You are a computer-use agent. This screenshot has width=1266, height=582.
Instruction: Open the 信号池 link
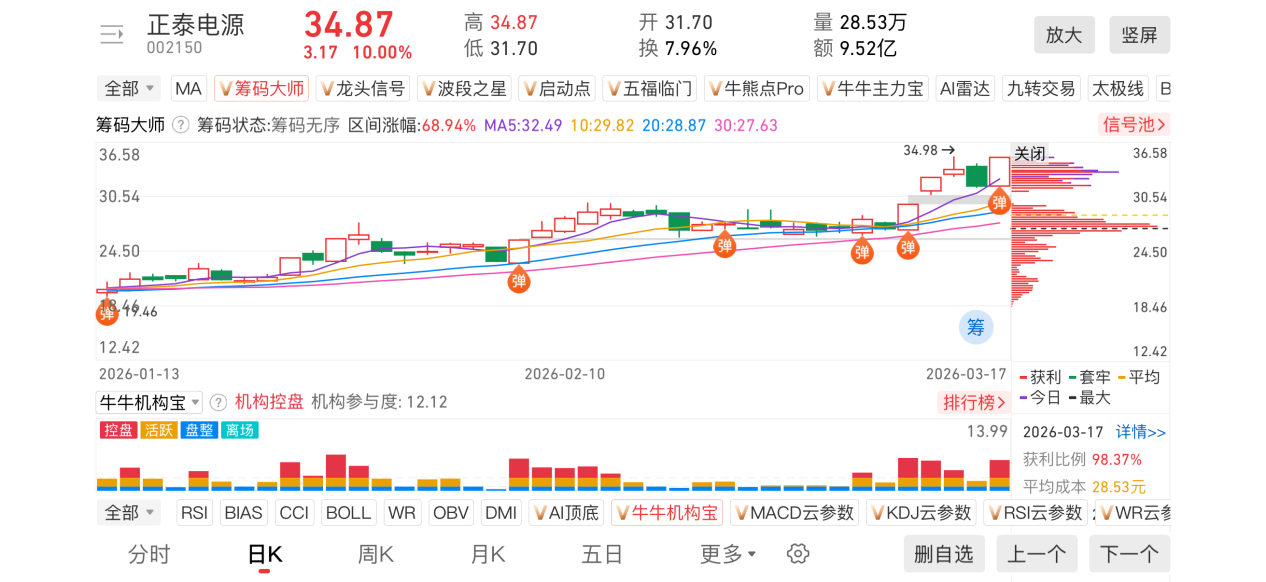point(1134,125)
